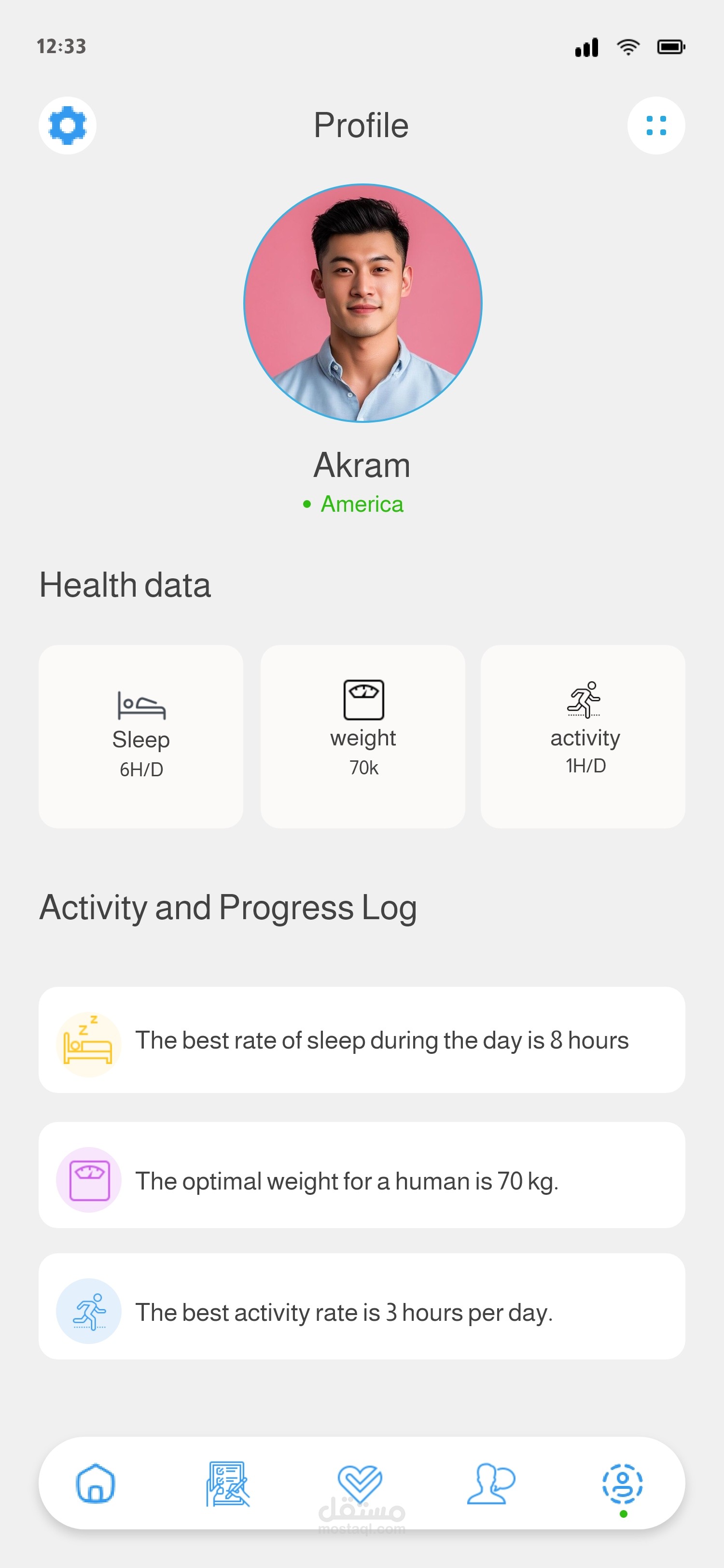Open the activity 1H/D card
724x1568 pixels.
point(583,737)
